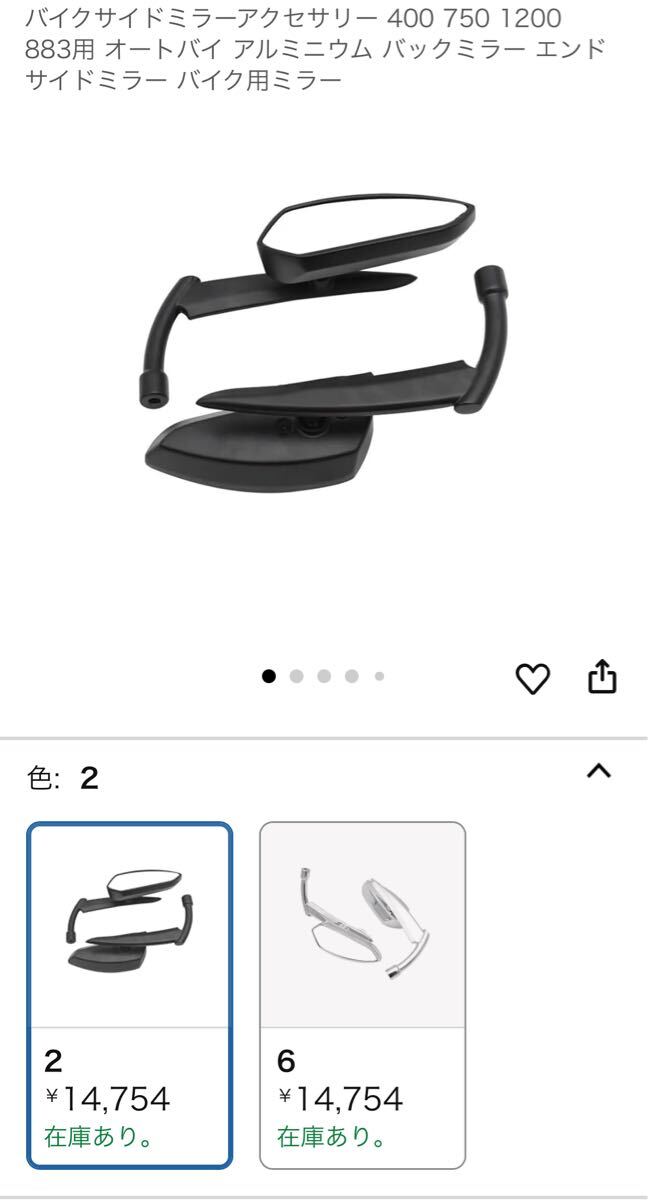Collapse the 色 color section chevron
648x1200 pixels.
(598, 771)
